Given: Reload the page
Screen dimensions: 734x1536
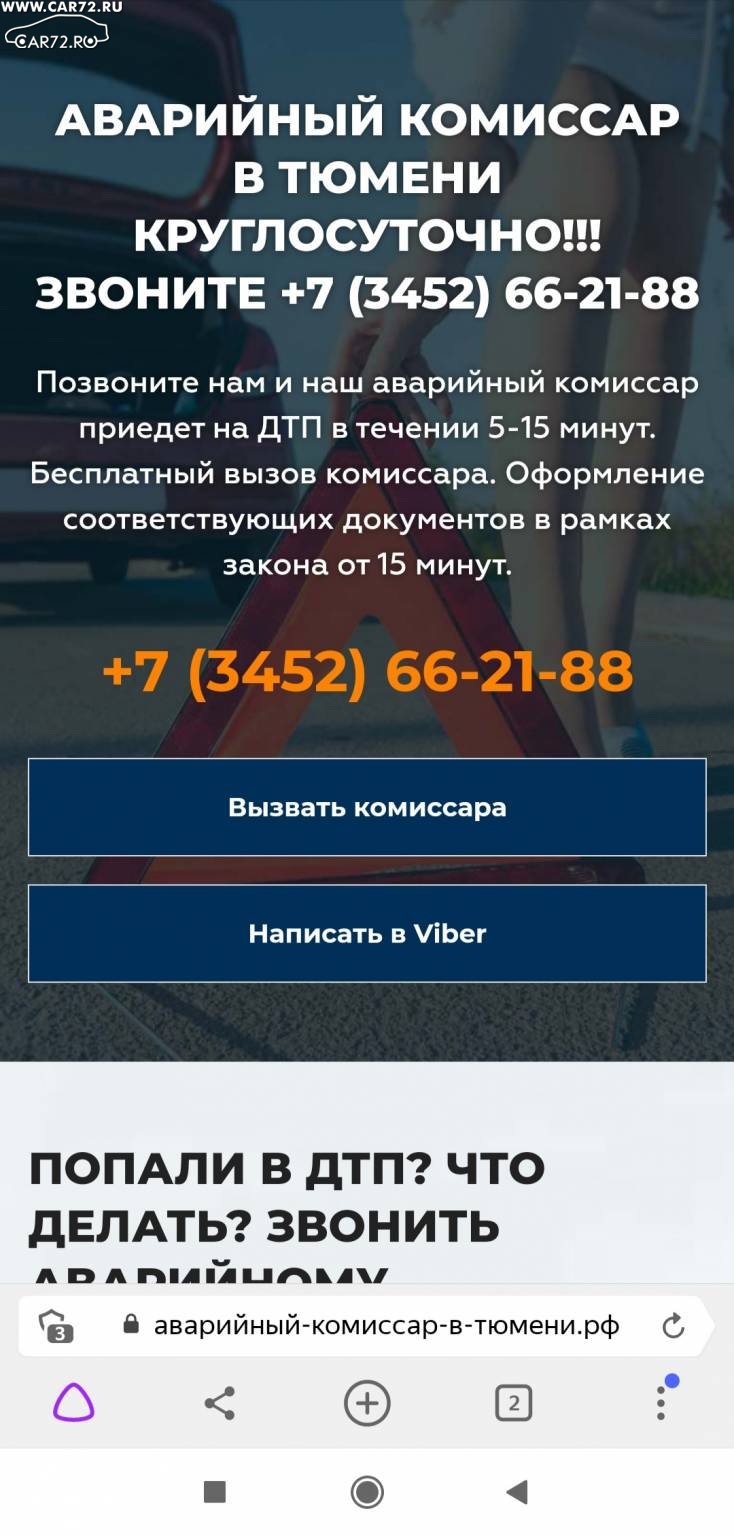Looking at the screenshot, I should coord(674,1326).
